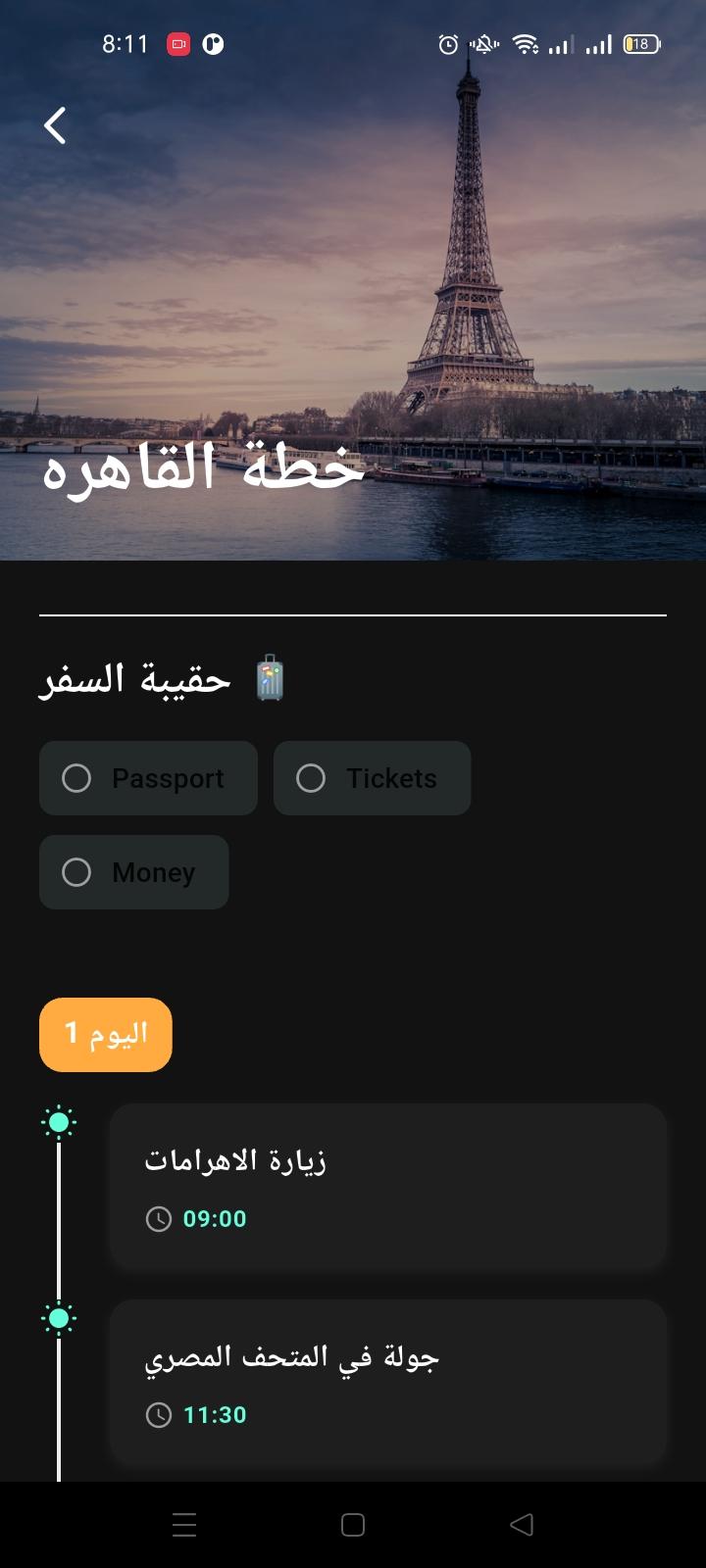Tap the Wi-Fi icon in the status bar

point(526,43)
